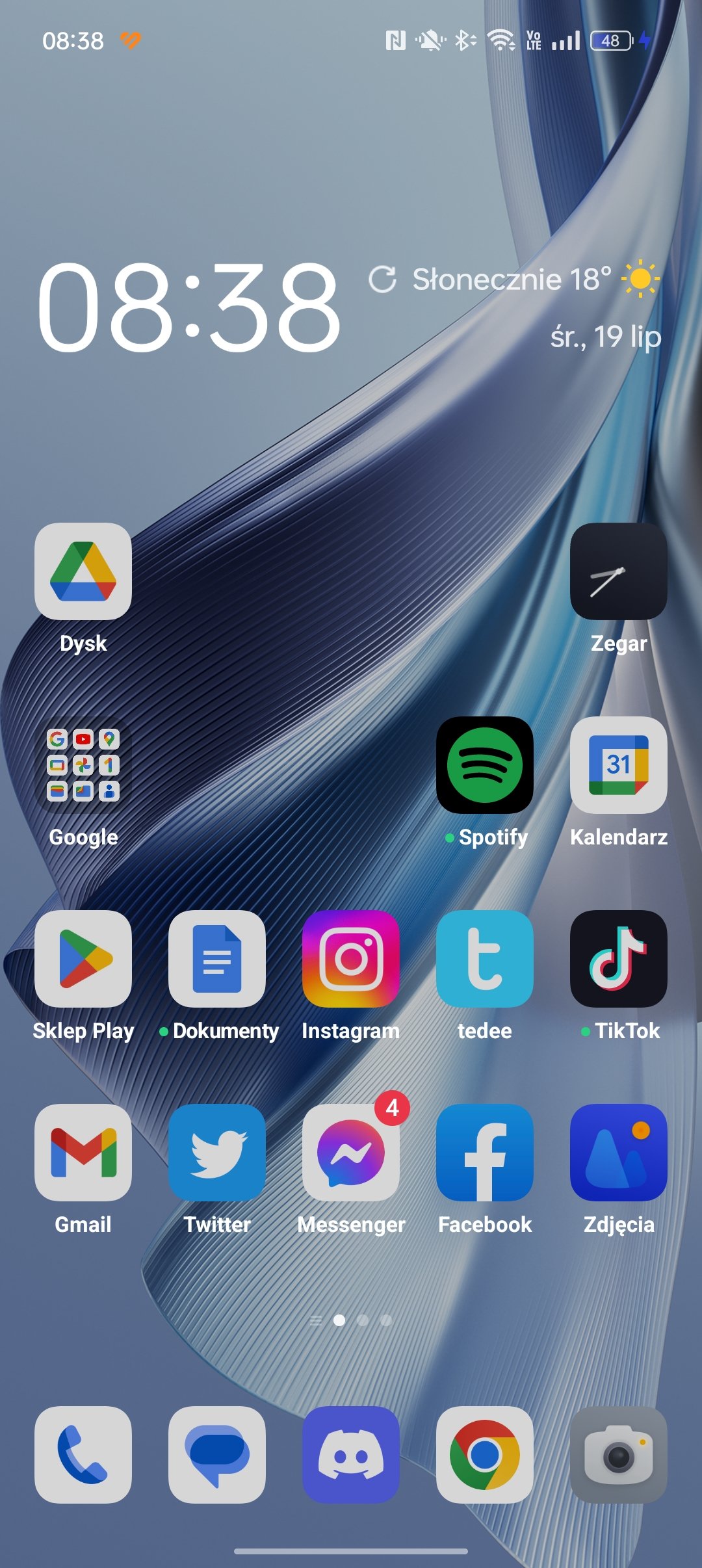
Task: Launch Discord from the dock
Action: 351,1455
